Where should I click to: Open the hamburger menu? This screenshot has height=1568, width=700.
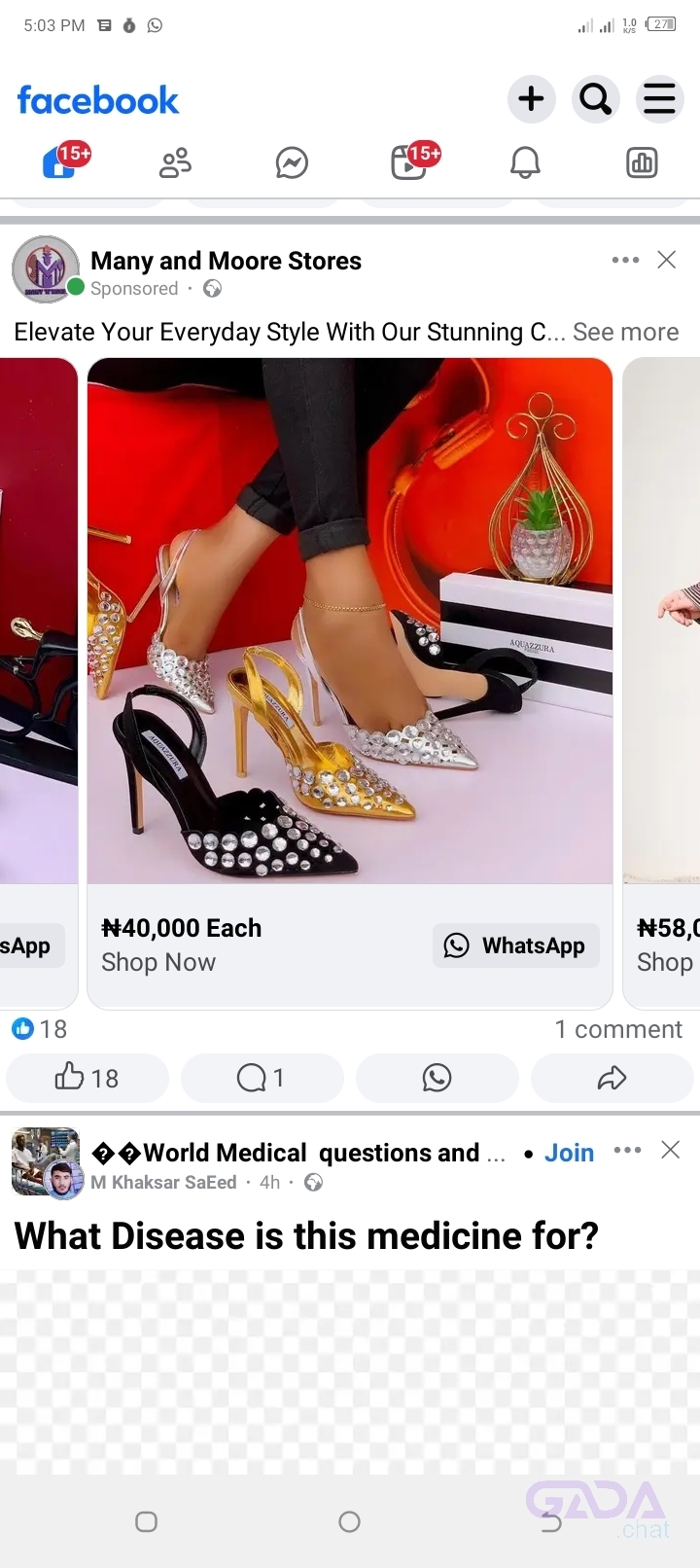[659, 99]
